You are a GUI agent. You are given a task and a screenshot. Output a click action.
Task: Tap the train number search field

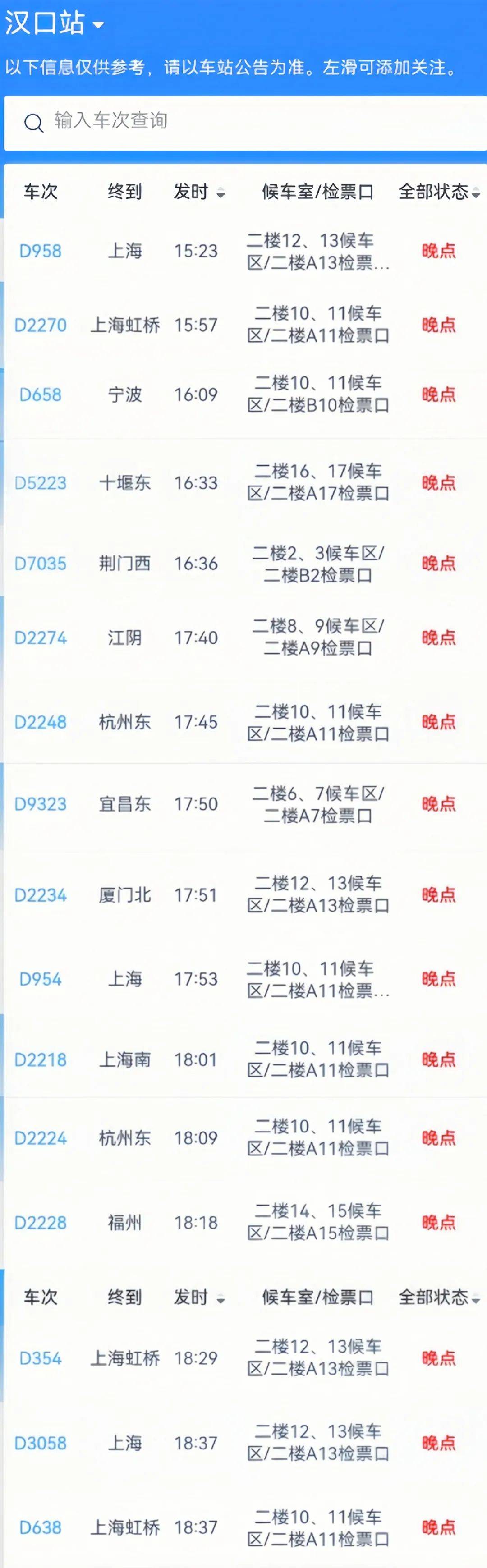pyautogui.click(x=243, y=122)
